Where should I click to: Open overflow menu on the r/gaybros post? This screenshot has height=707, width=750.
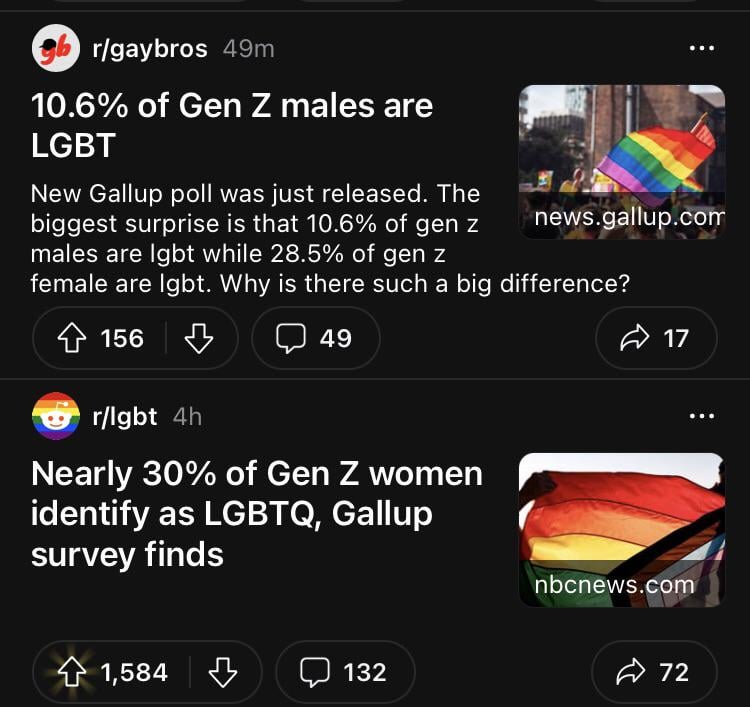coord(702,48)
